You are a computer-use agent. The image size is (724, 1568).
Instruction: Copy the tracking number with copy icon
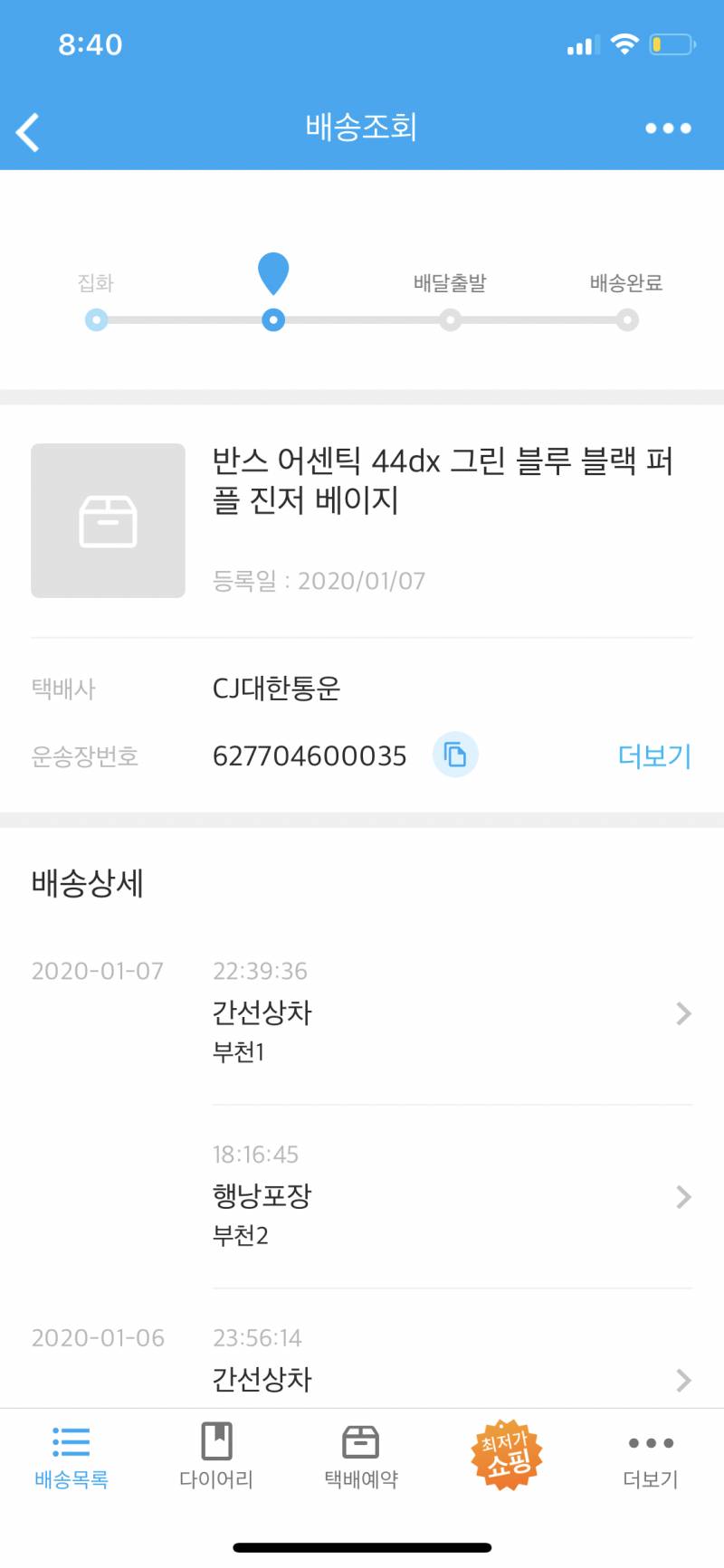pyautogui.click(x=455, y=755)
